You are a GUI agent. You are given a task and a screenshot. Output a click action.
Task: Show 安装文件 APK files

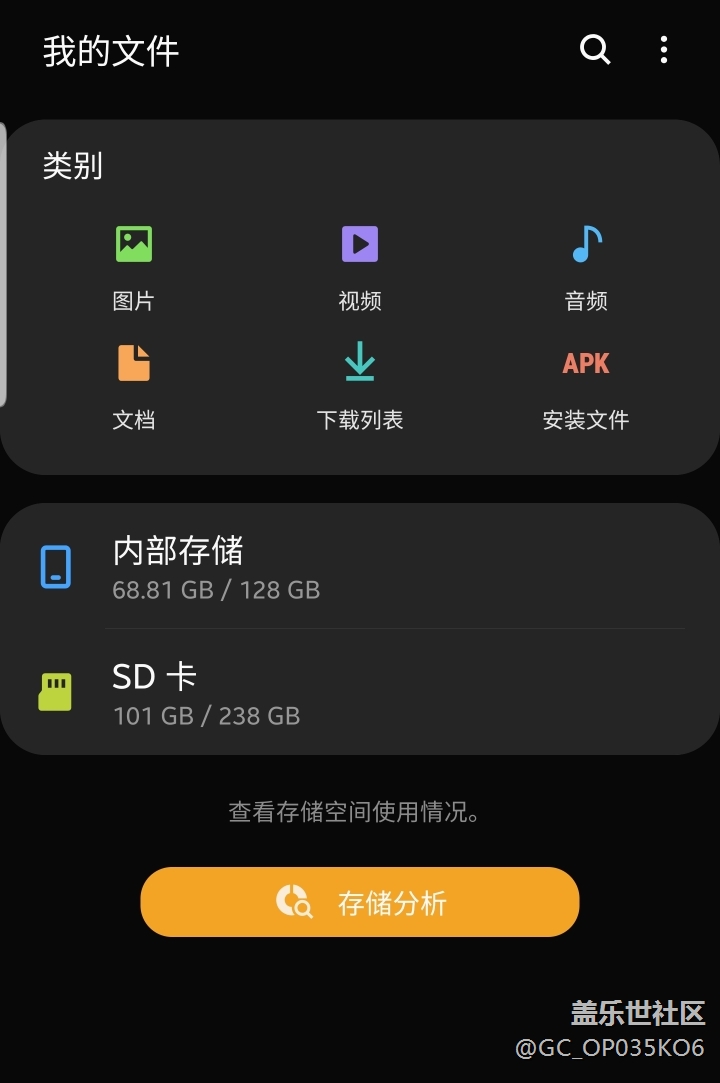pos(586,385)
